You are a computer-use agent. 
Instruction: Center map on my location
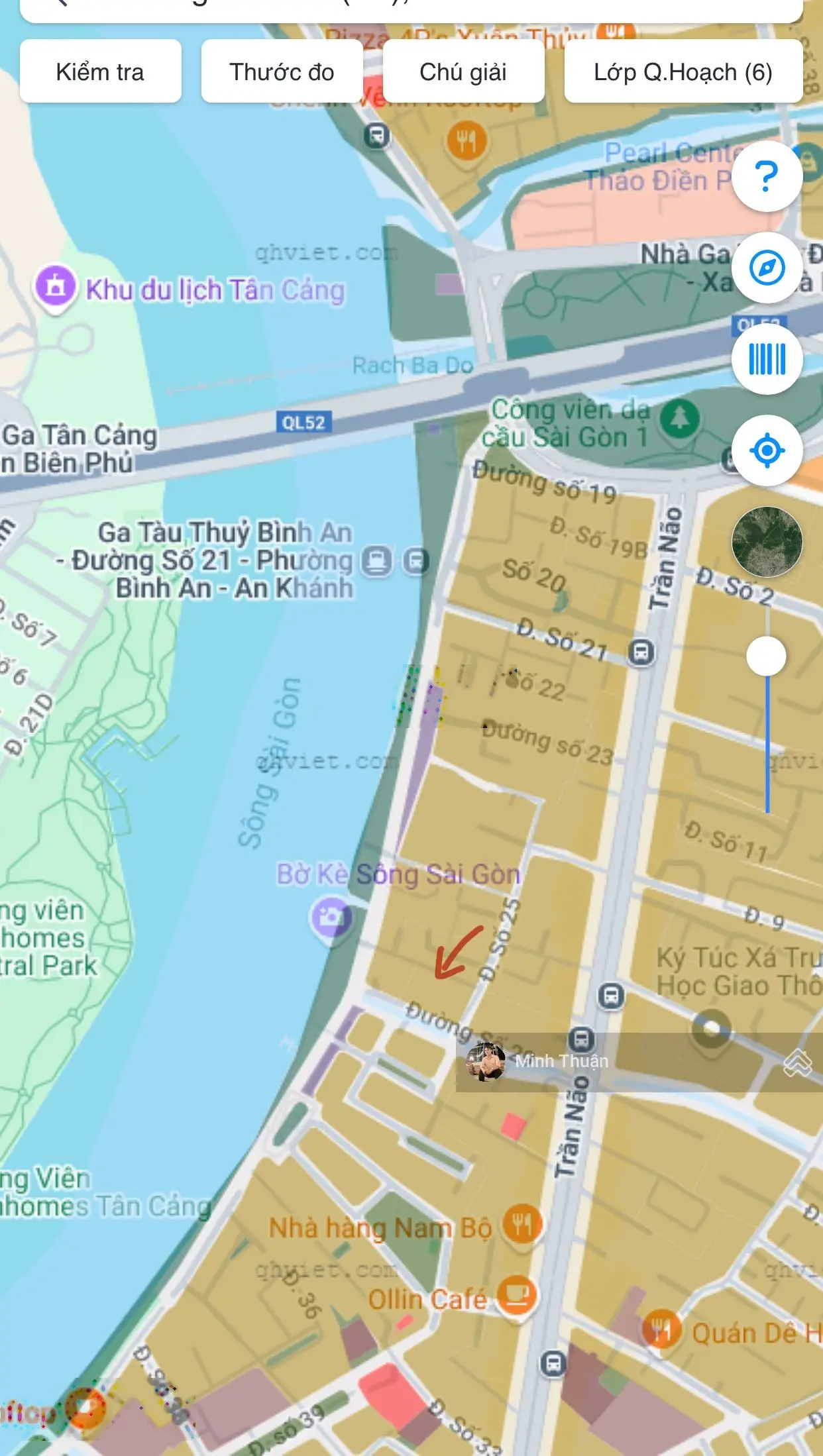[767, 450]
